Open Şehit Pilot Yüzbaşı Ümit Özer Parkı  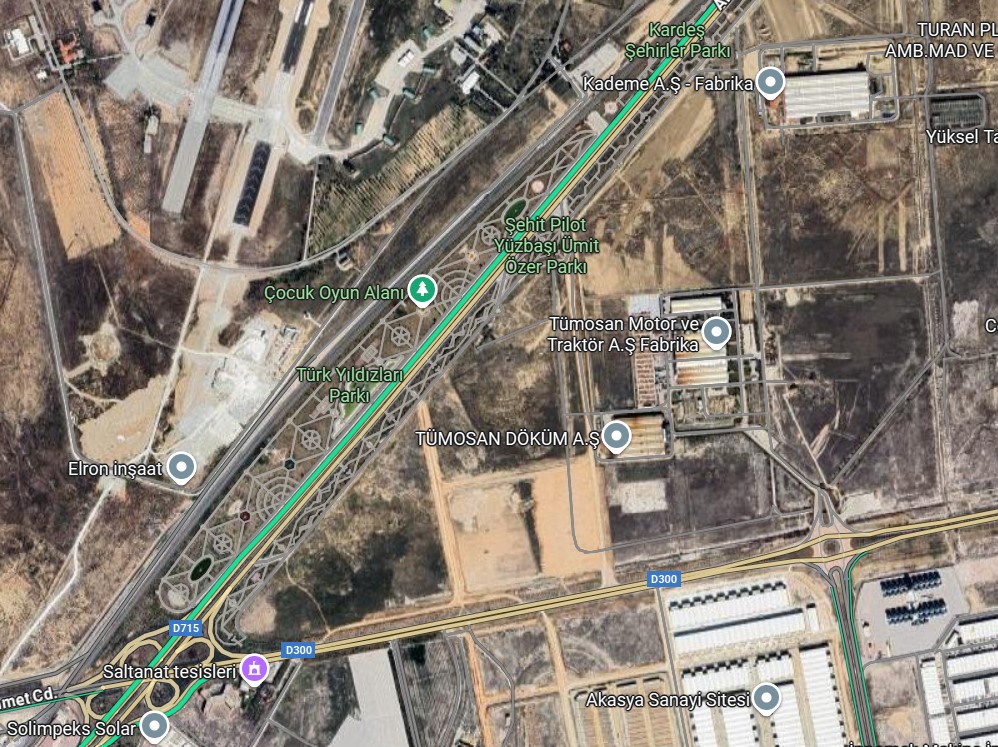(546, 246)
